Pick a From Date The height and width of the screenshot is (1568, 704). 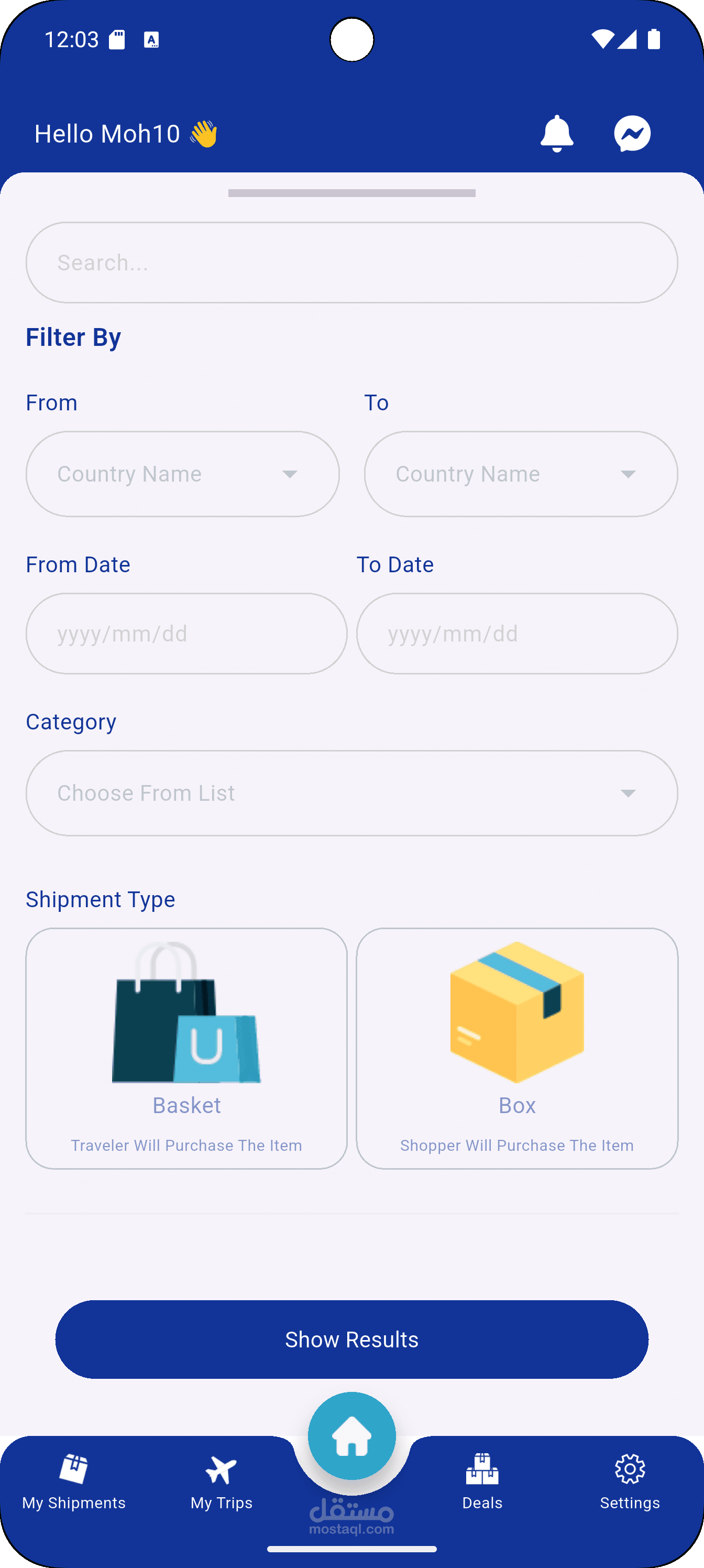186,634
